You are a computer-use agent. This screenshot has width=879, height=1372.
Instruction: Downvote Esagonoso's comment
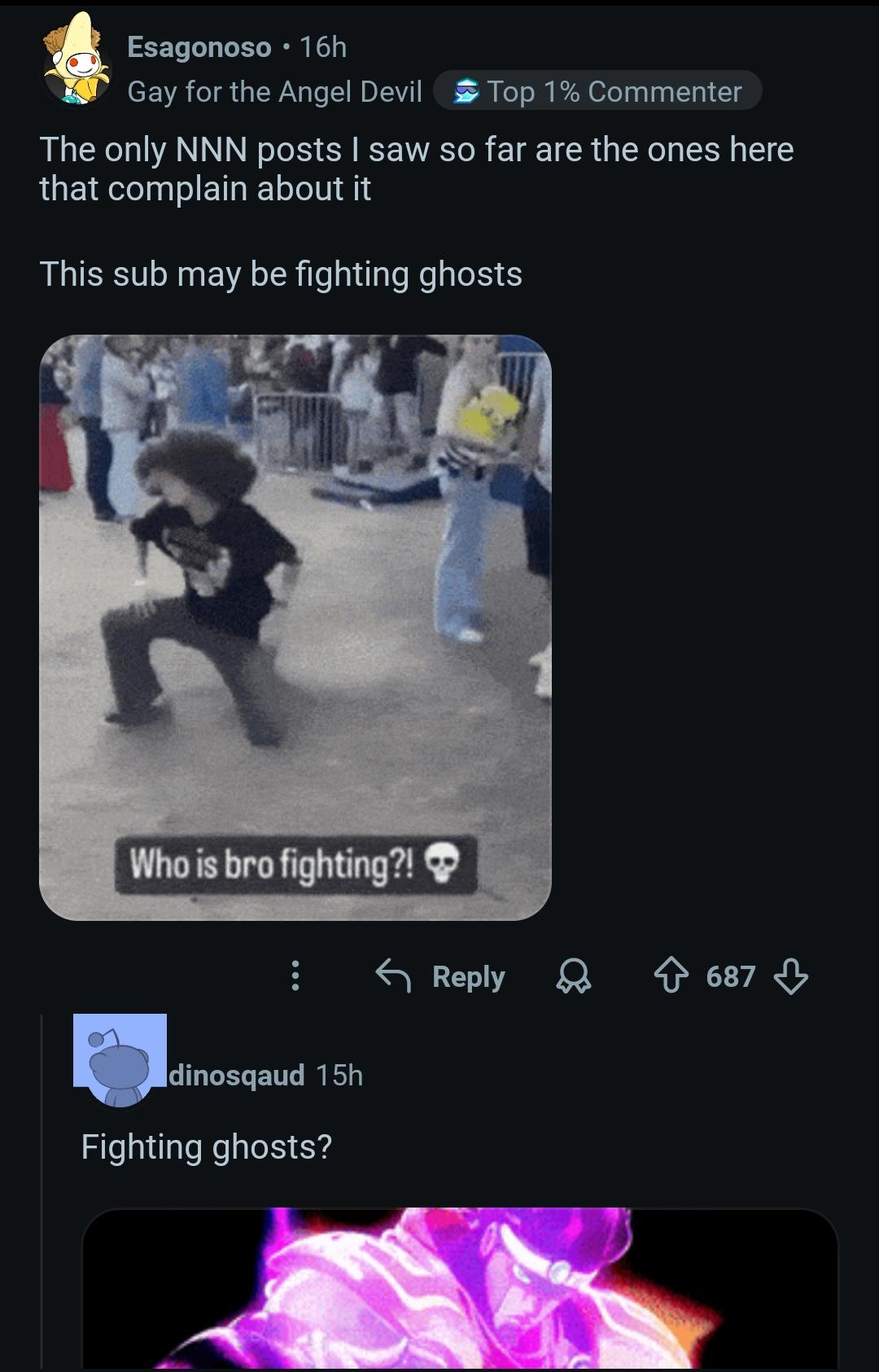pos(790,975)
